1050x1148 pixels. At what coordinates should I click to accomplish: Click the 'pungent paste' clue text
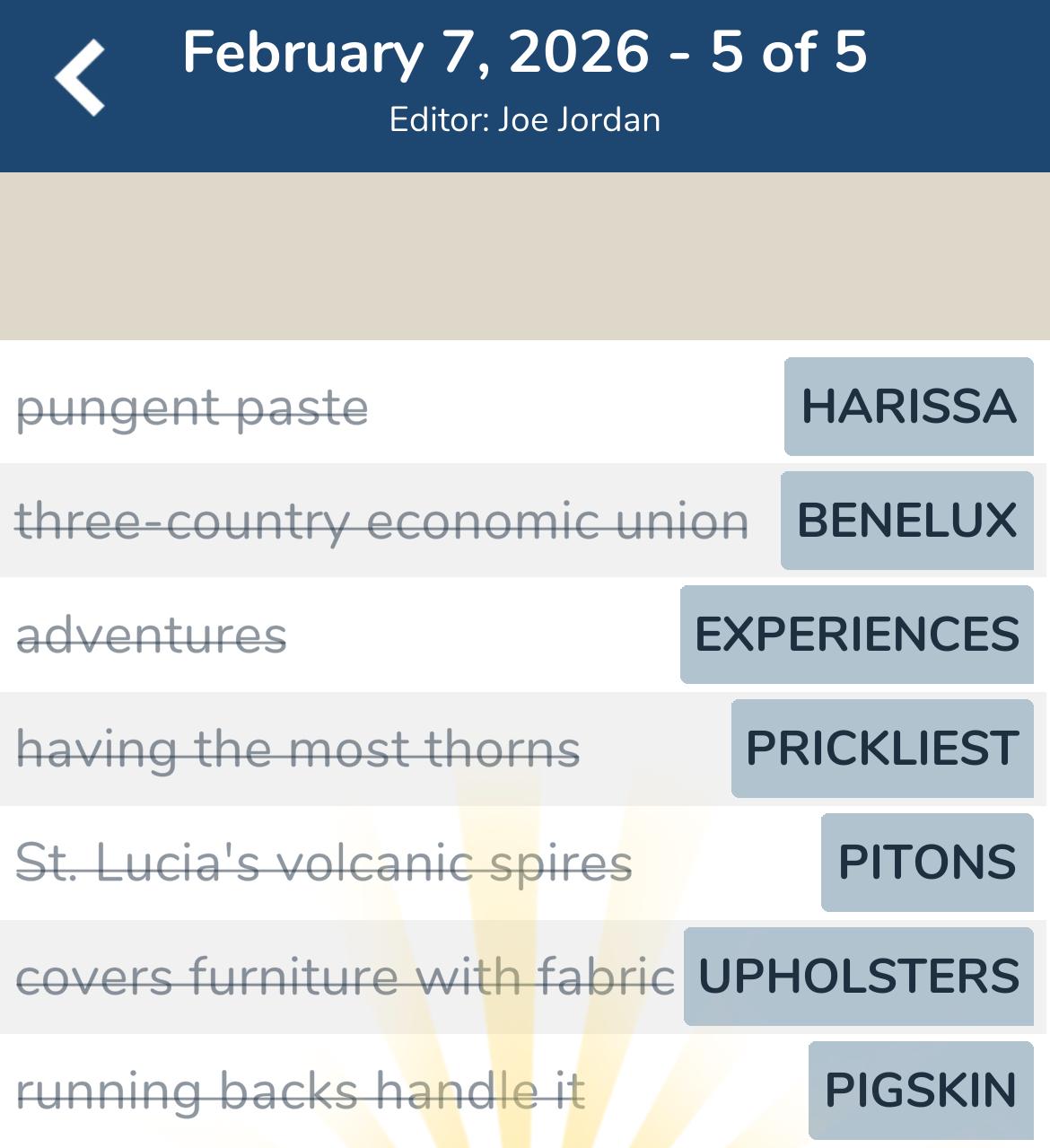click(x=192, y=407)
